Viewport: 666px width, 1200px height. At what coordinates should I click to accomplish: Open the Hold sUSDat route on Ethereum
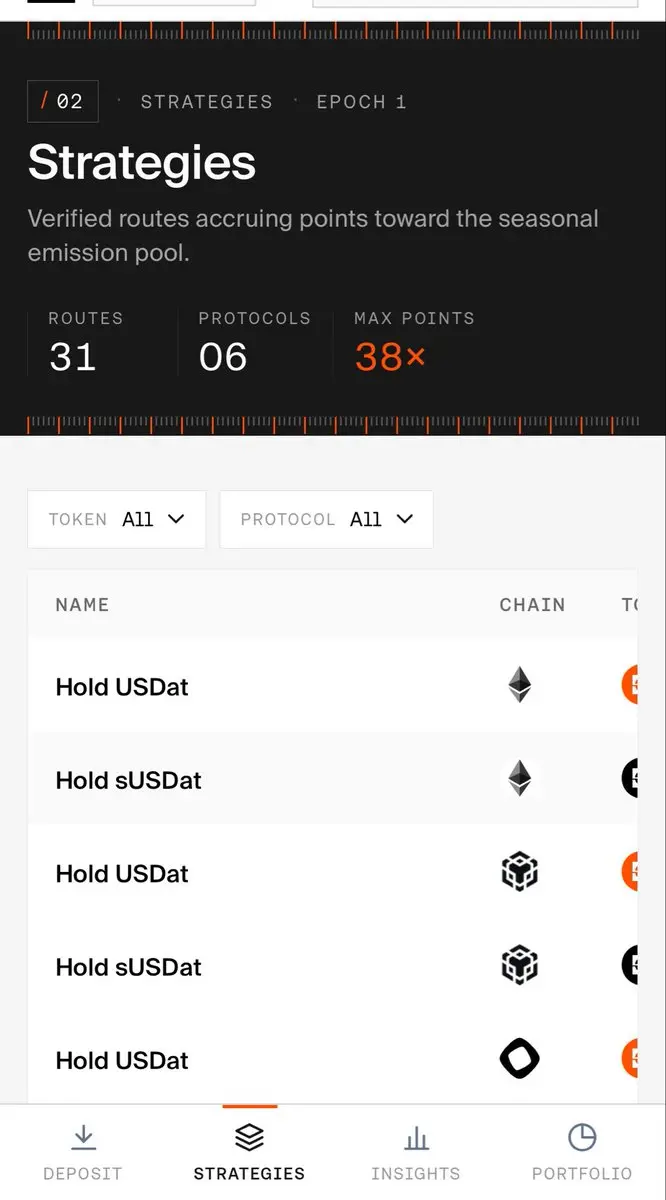point(333,779)
